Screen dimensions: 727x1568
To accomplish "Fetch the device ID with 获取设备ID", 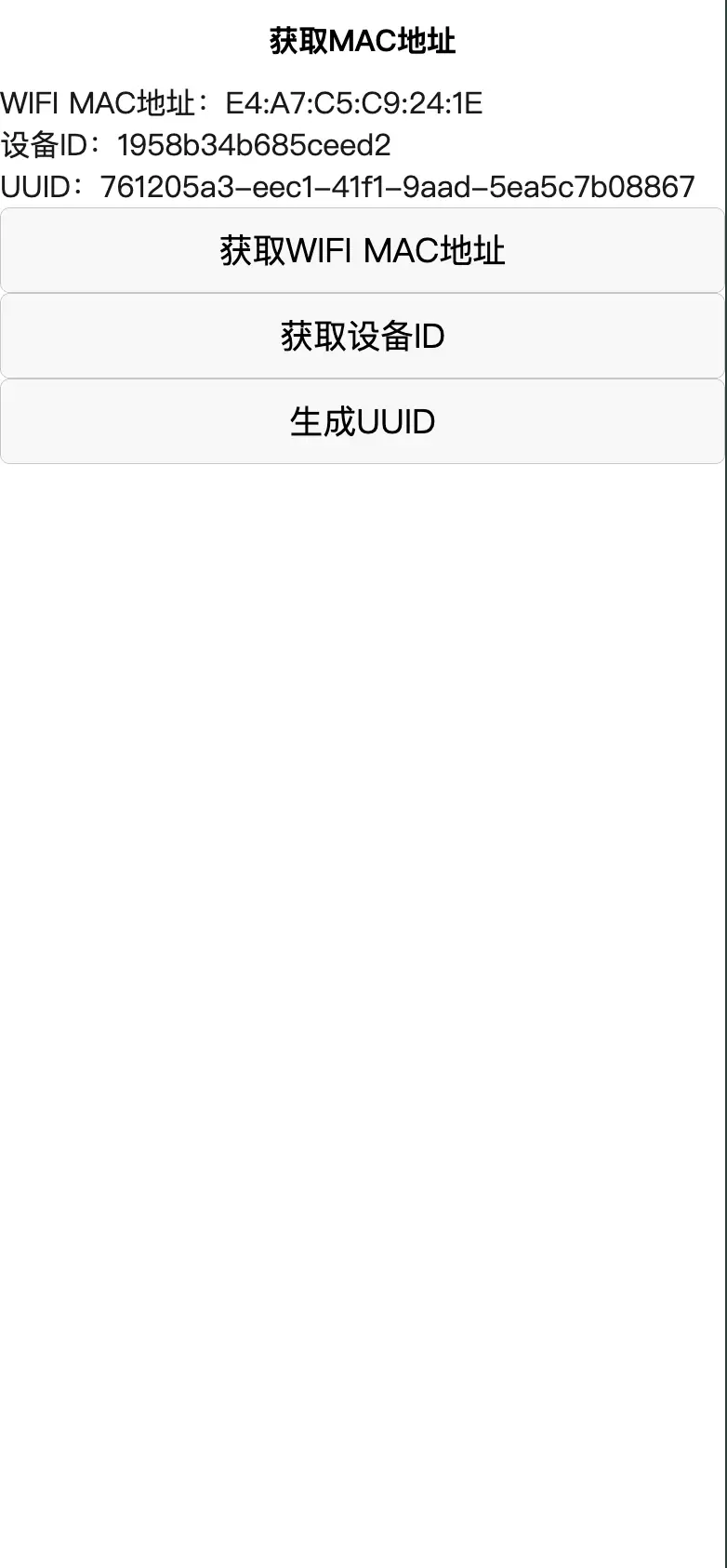I will [363, 336].
